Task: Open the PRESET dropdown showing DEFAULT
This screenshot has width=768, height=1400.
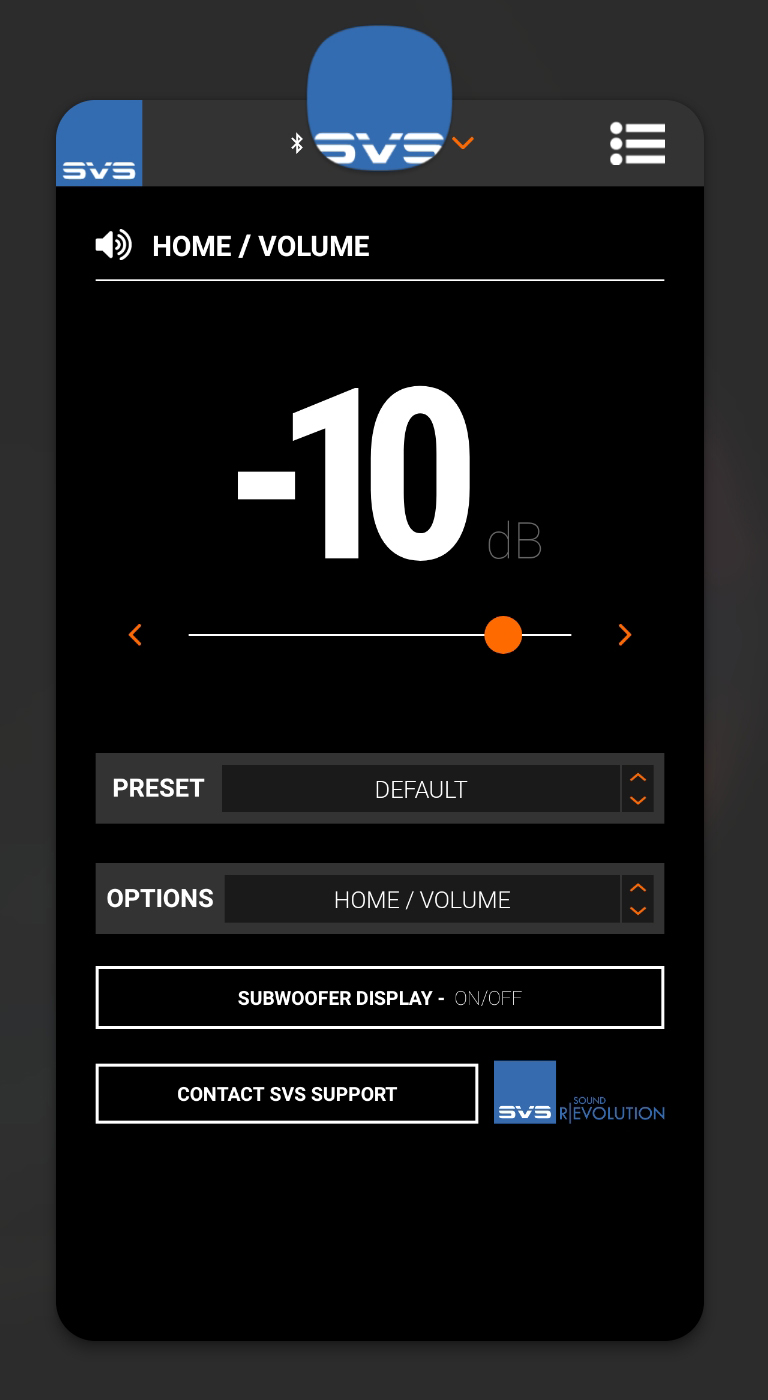Action: click(421, 789)
